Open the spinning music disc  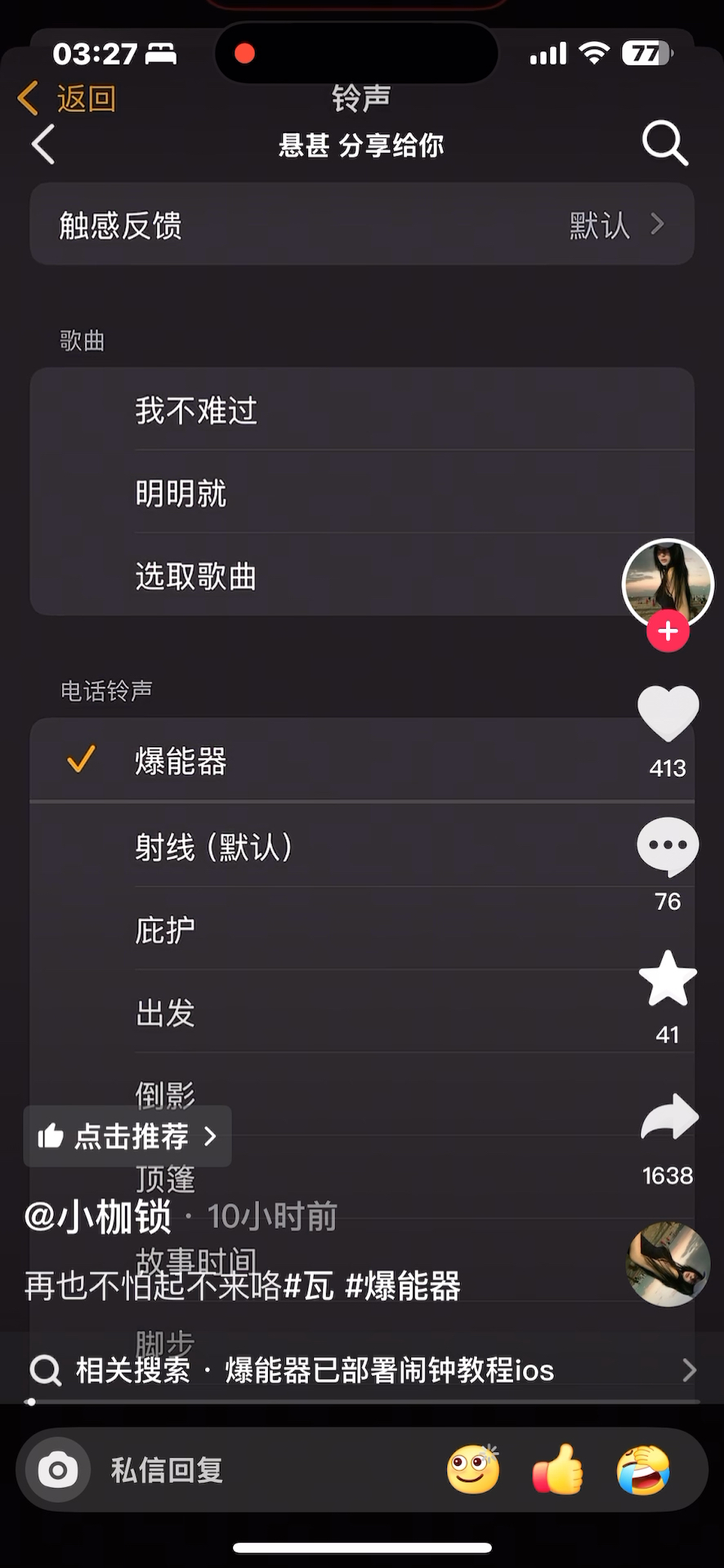coord(668,1263)
